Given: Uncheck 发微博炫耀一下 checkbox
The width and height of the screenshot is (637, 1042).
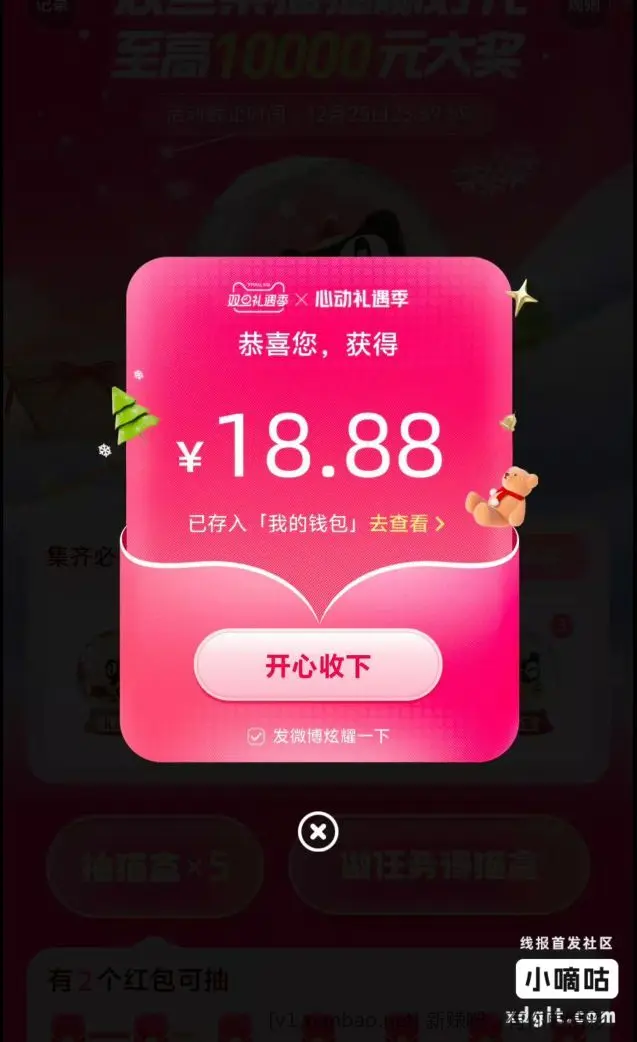Looking at the screenshot, I should pyautogui.click(x=256, y=737).
